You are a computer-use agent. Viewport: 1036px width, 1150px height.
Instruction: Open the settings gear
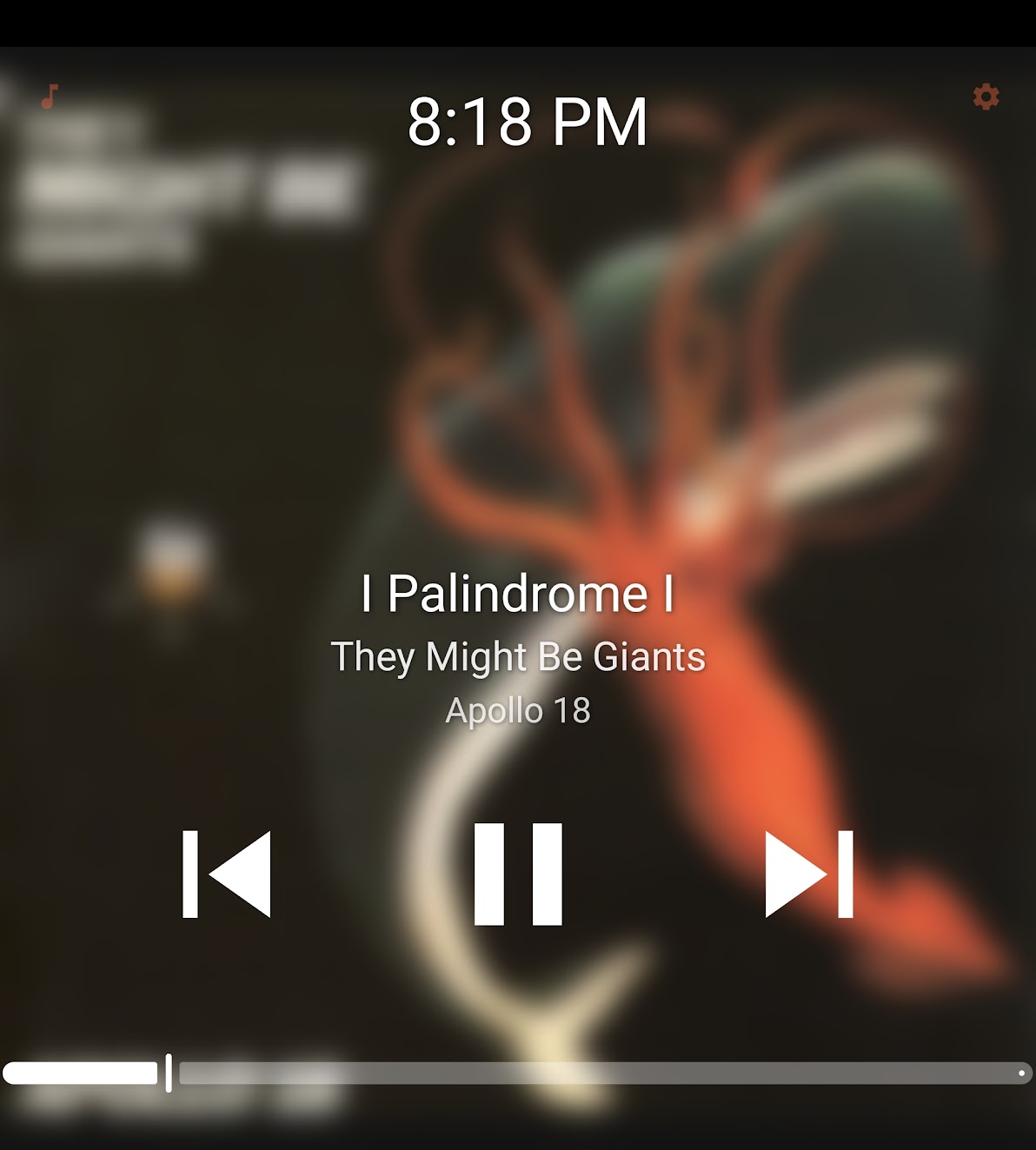tap(986, 96)
